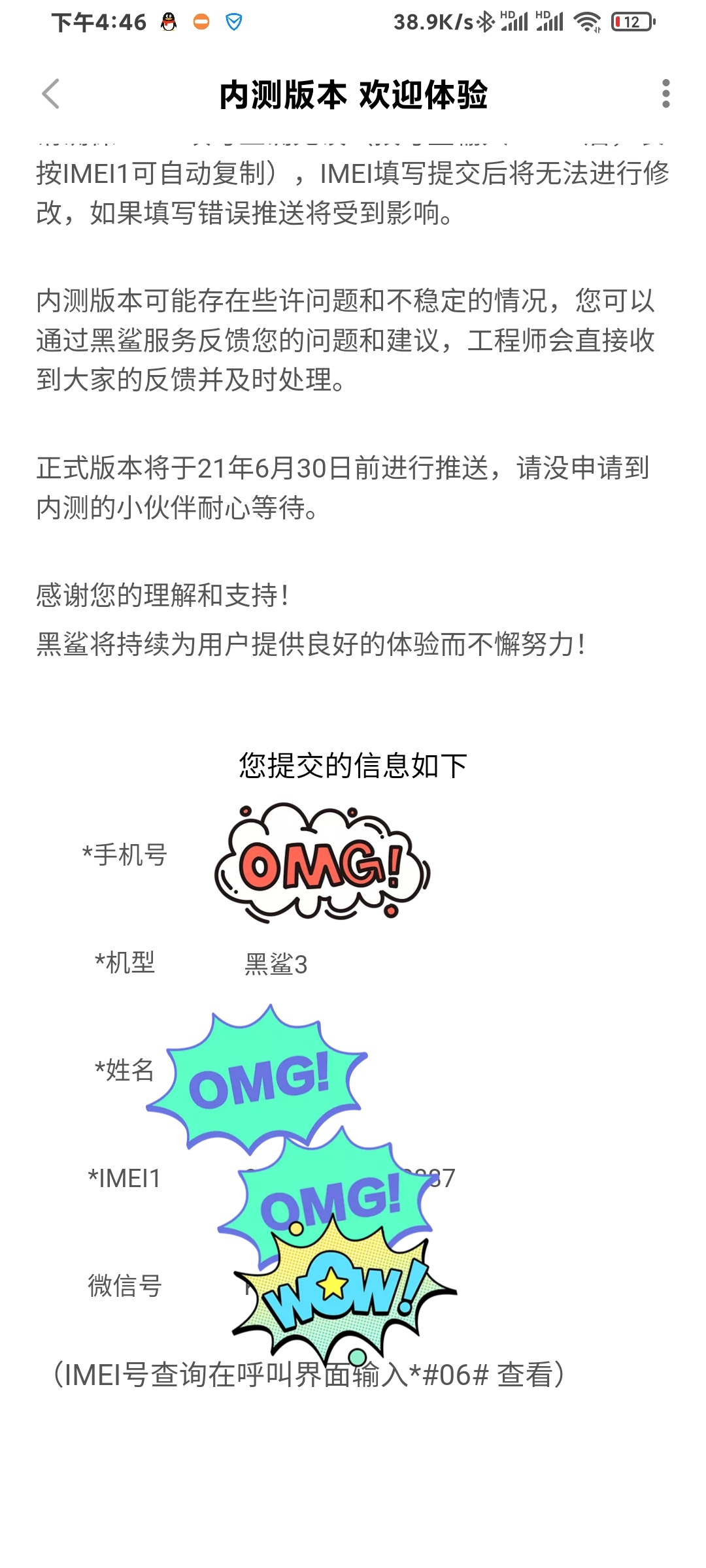
Task: Open the three-dot overflow menu
Action: (665, 94)
